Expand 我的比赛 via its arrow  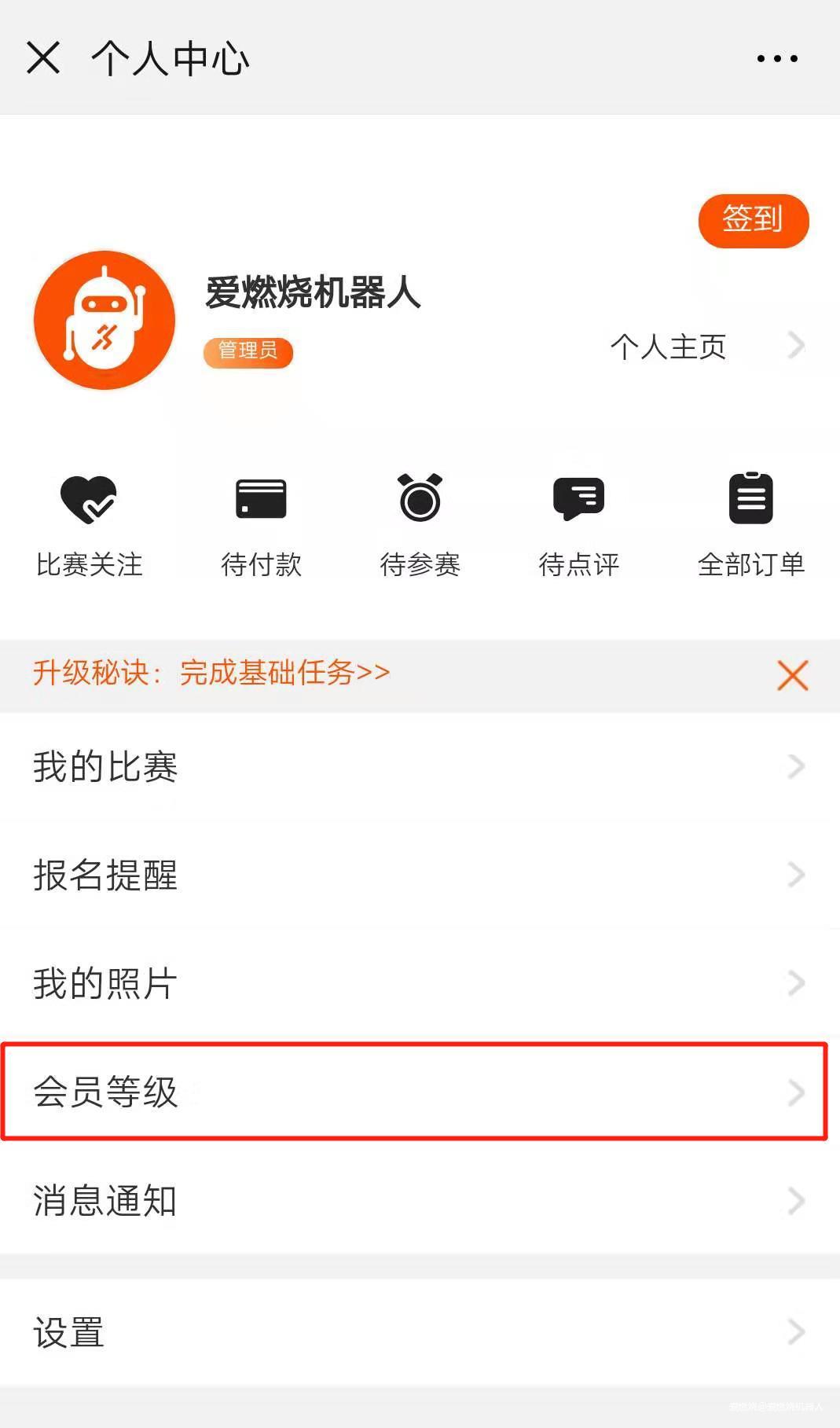[x=796, y=766]
